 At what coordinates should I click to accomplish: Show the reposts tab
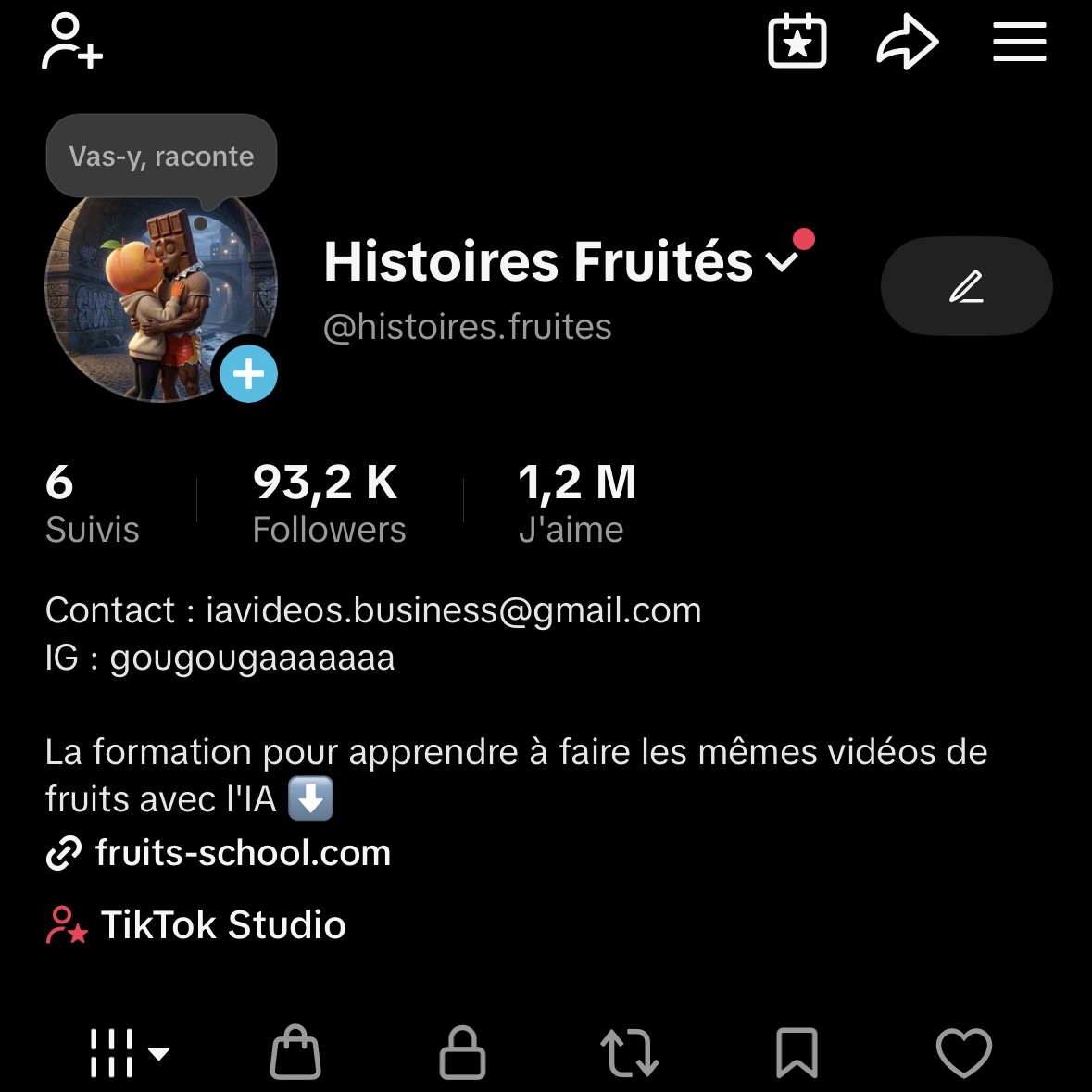click(x=630, y=1053)
